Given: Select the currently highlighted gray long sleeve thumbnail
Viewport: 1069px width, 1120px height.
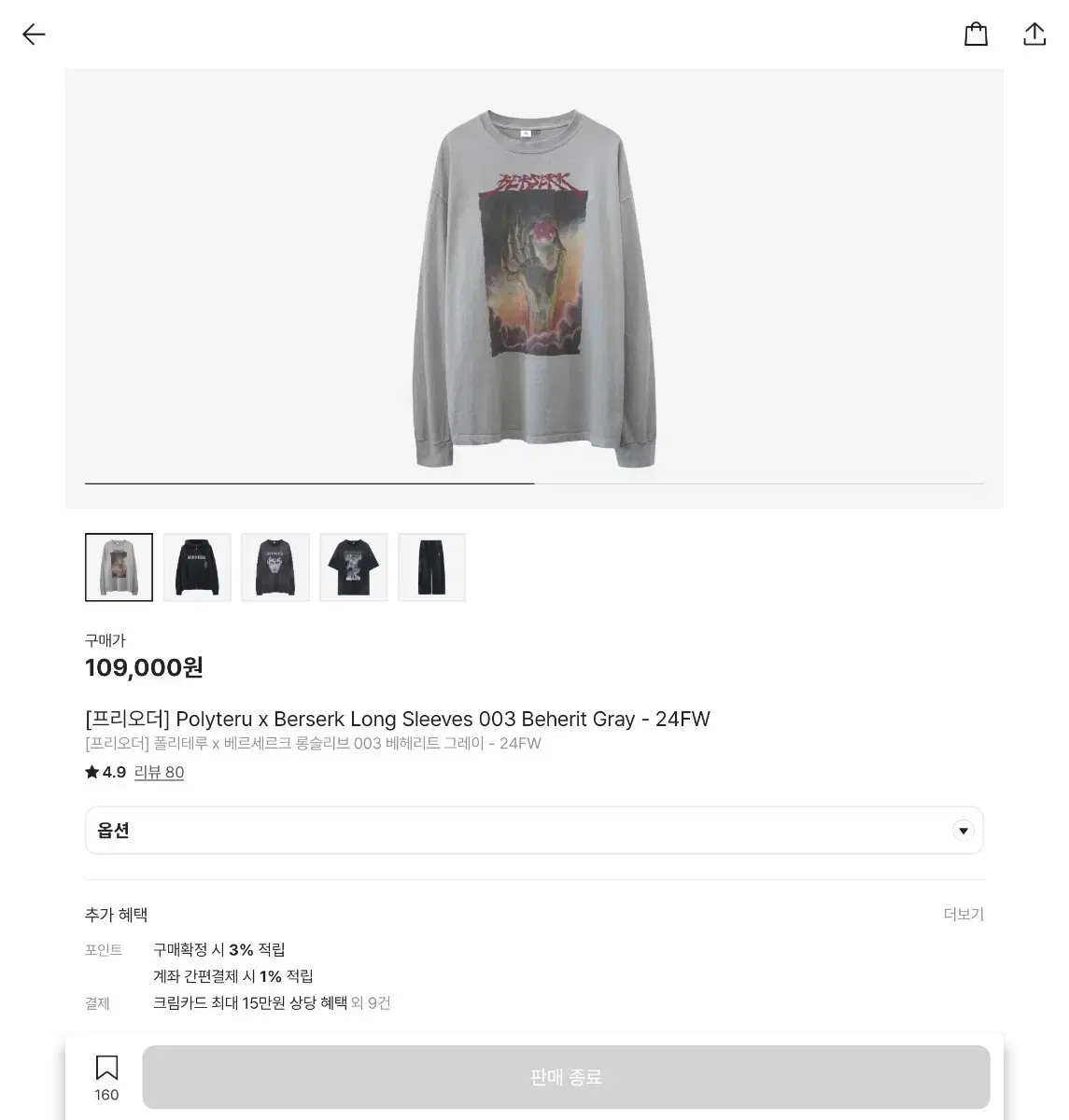Looking at the screenshot, I should click(x=119, y=567).
